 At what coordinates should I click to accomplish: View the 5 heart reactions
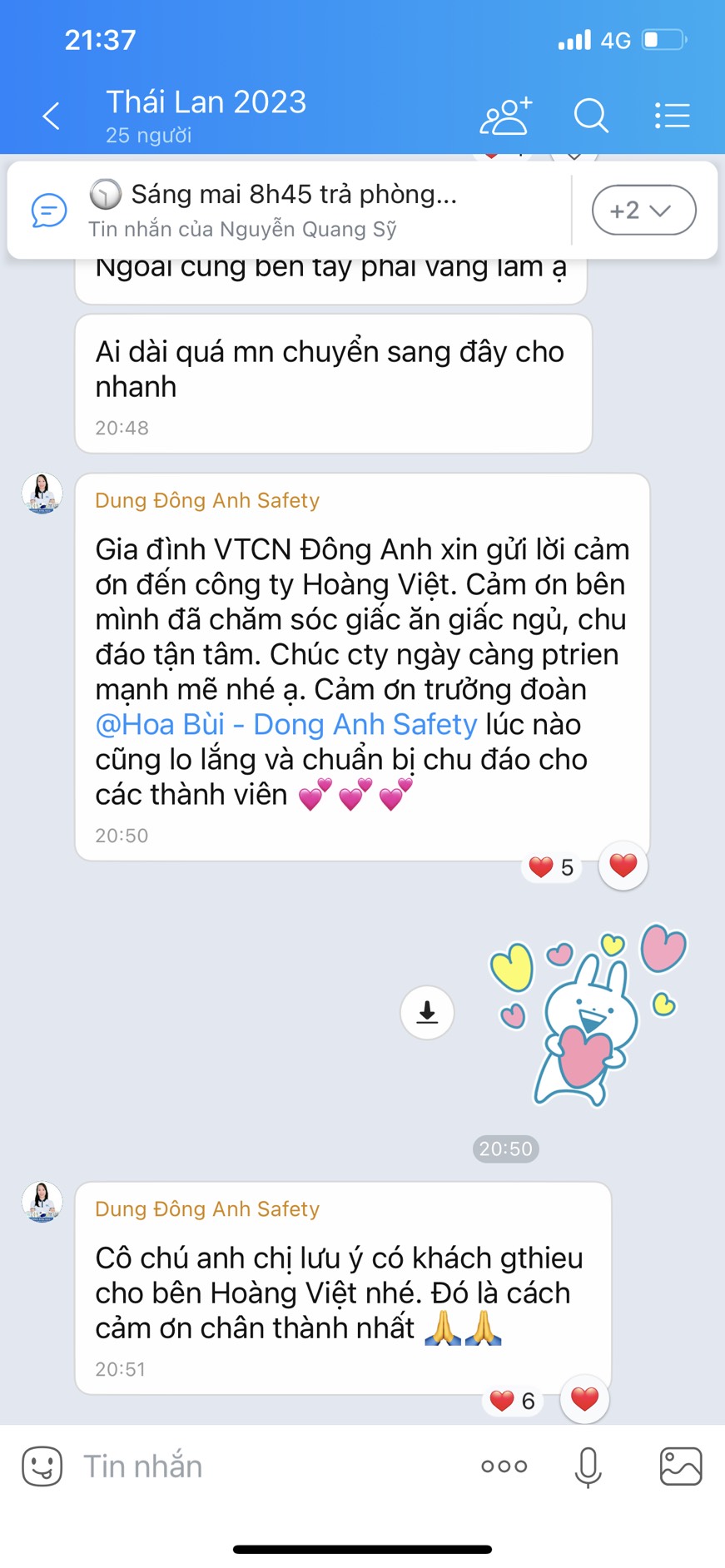click(552, 867)
